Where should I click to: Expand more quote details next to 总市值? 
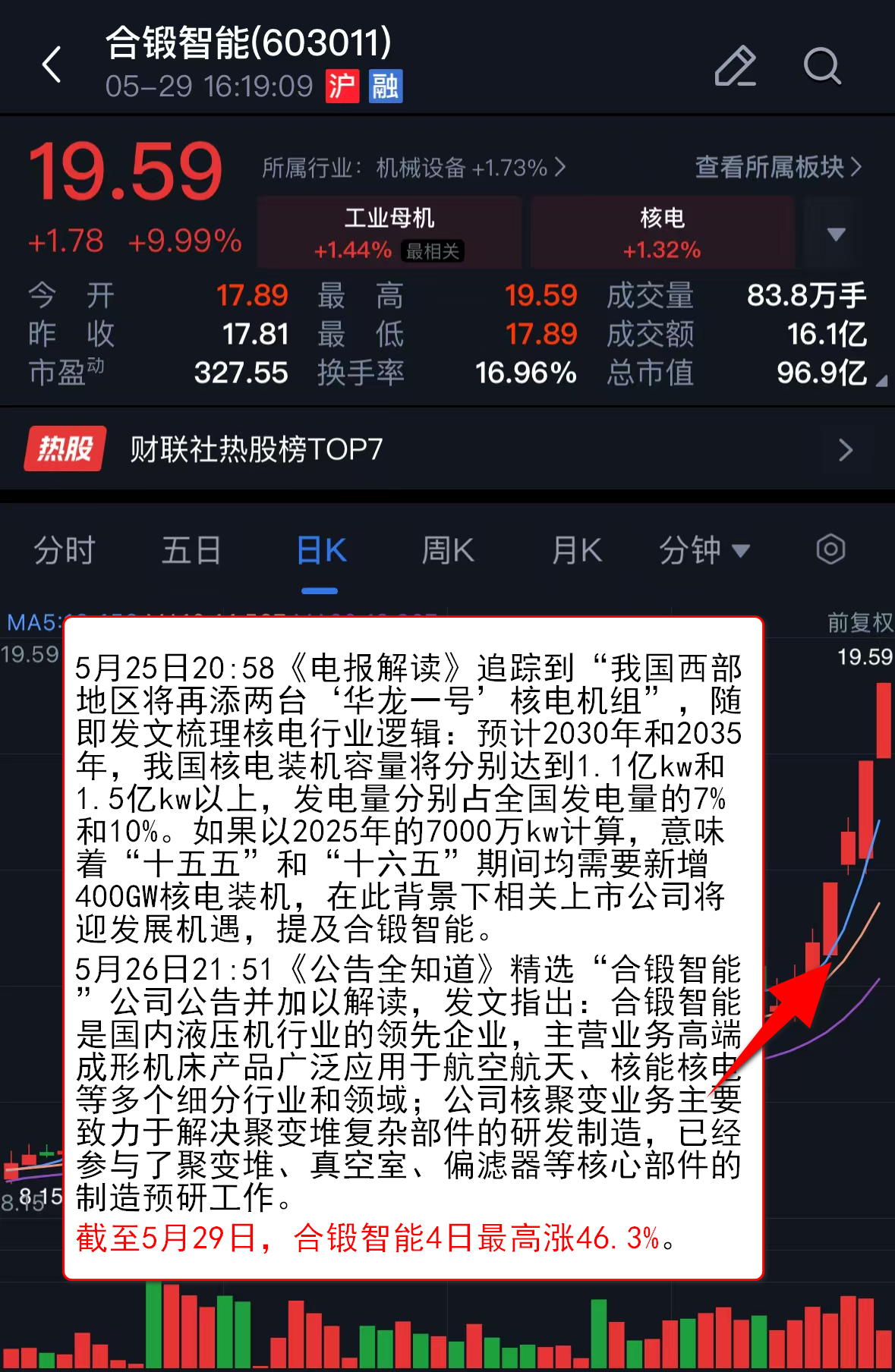[881, 381]
